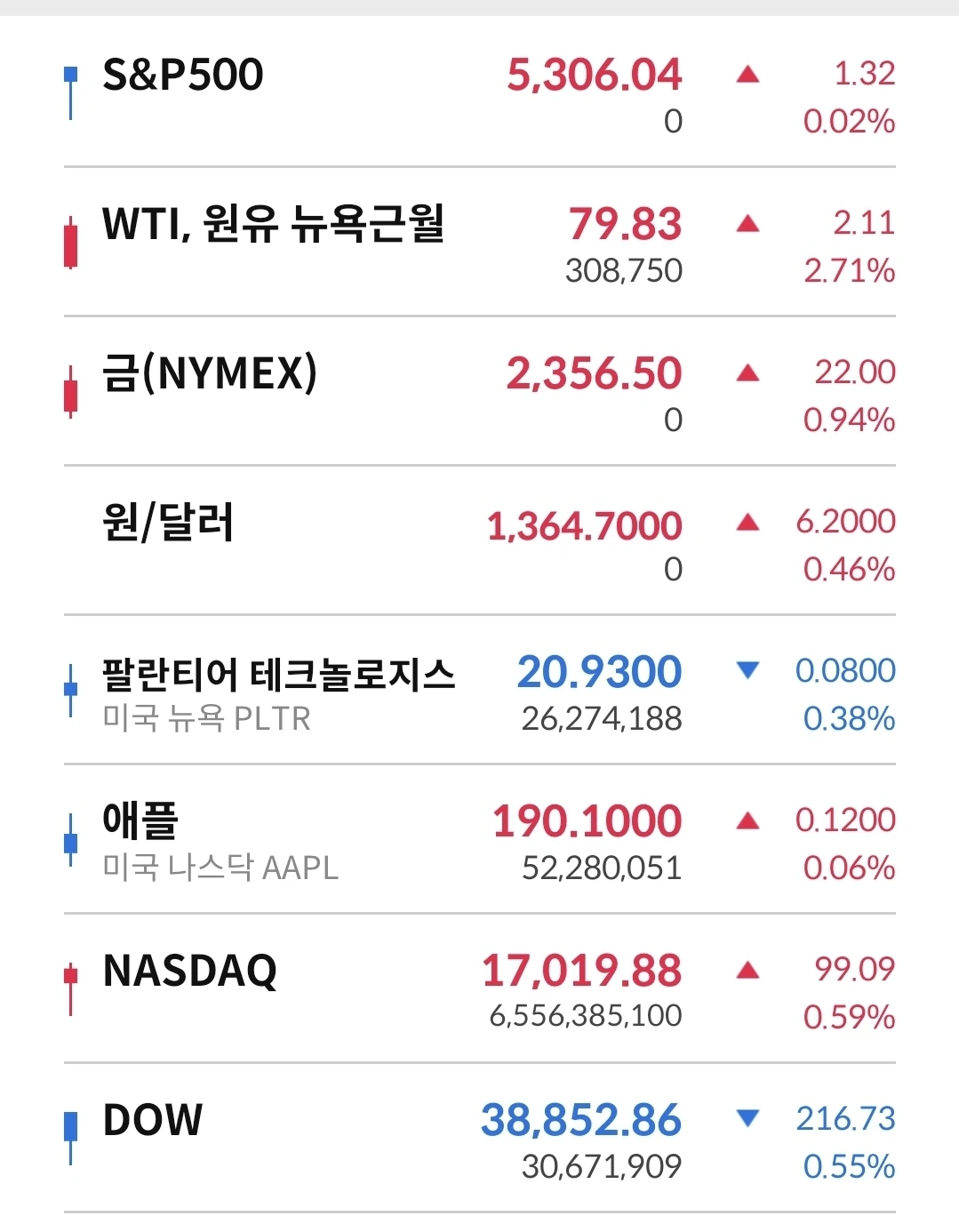
Task: Open the 원/달러 exchange rate row
Action: click(x=168, y=523)
